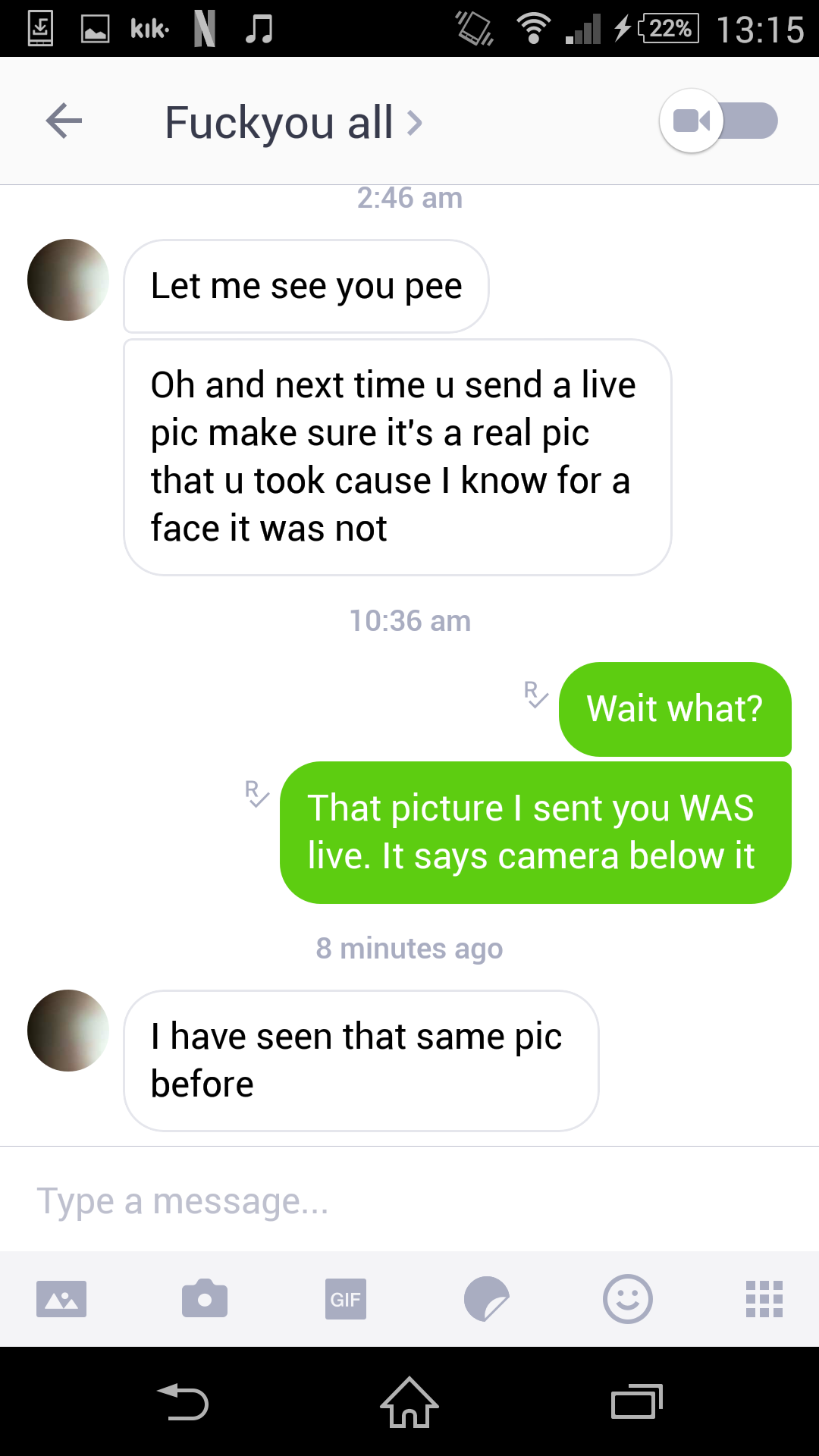Go to the Android home screen
This screenshot has width=819, height=1456.
(409, 1402)
